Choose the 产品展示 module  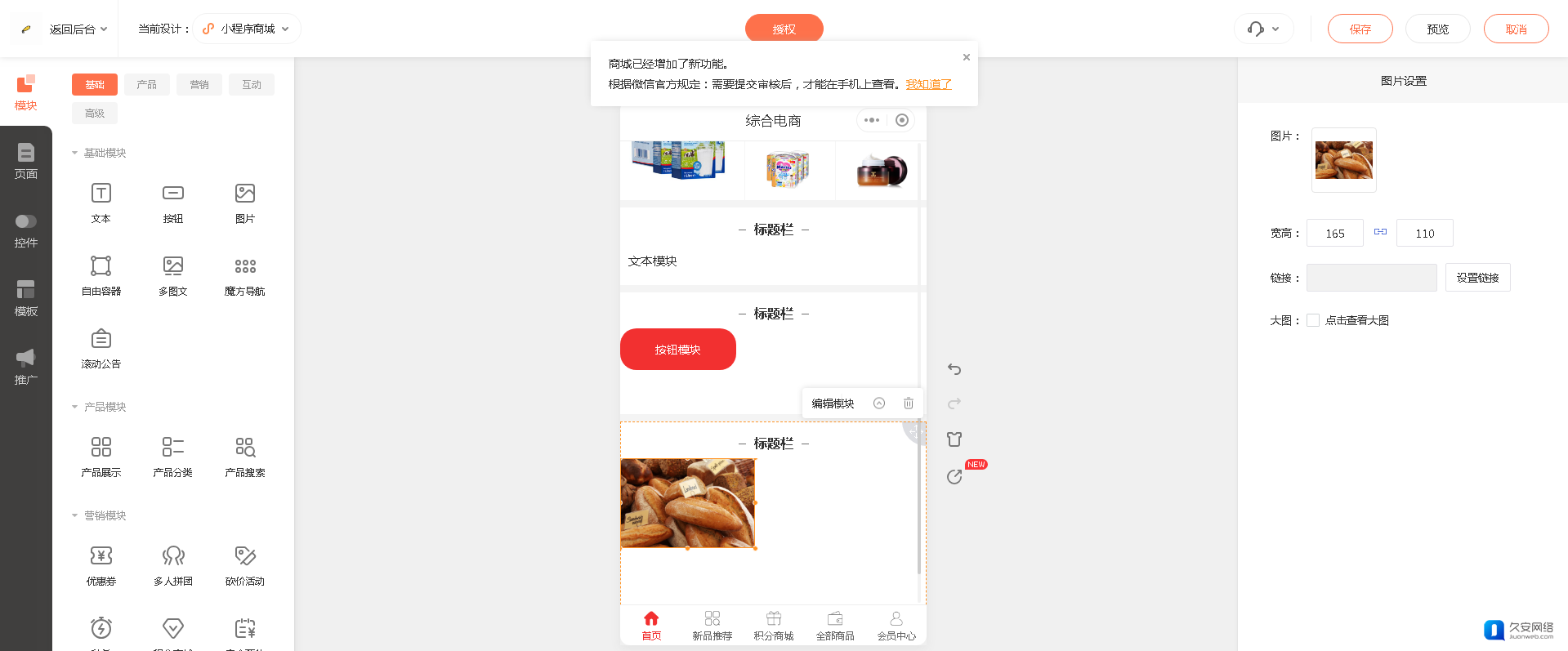(101, 457)
